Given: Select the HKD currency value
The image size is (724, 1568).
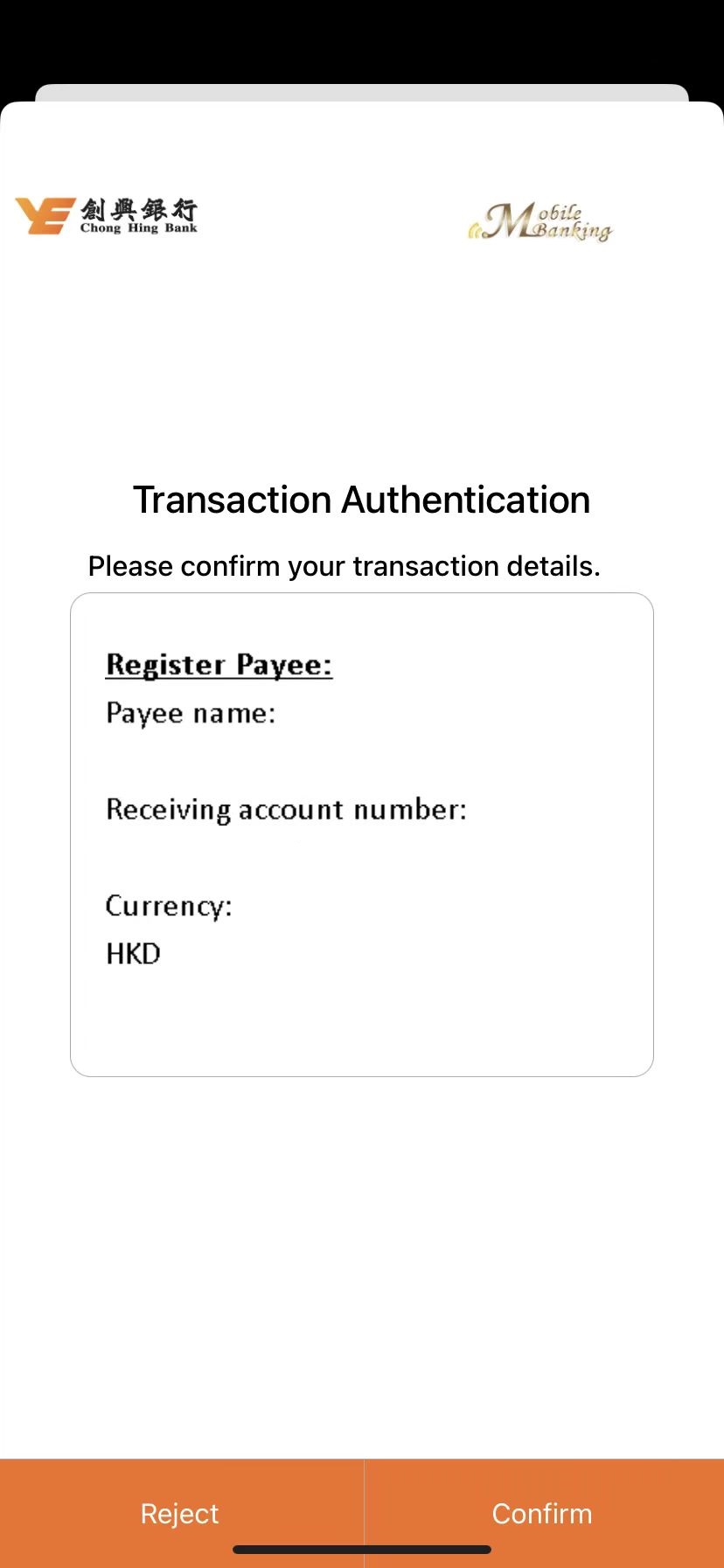Looking at the screenshot, I should point(132,953).
